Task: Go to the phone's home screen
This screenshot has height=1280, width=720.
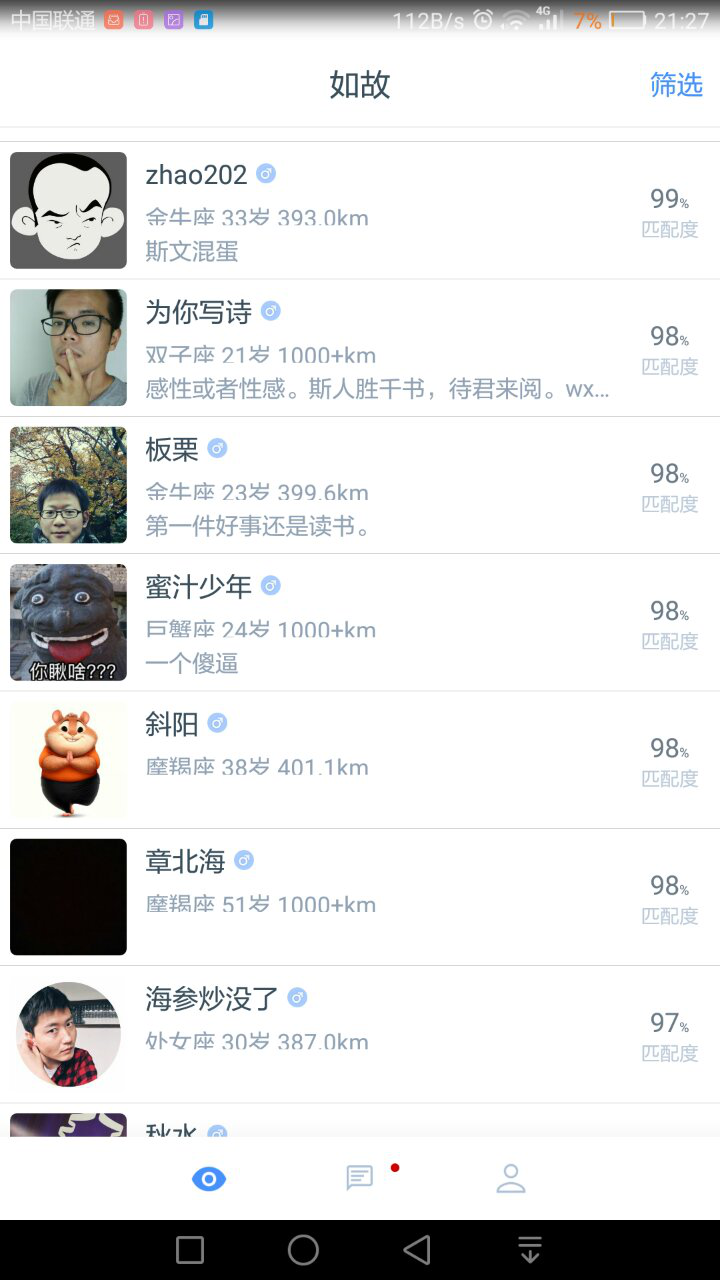Action: 303,1249
